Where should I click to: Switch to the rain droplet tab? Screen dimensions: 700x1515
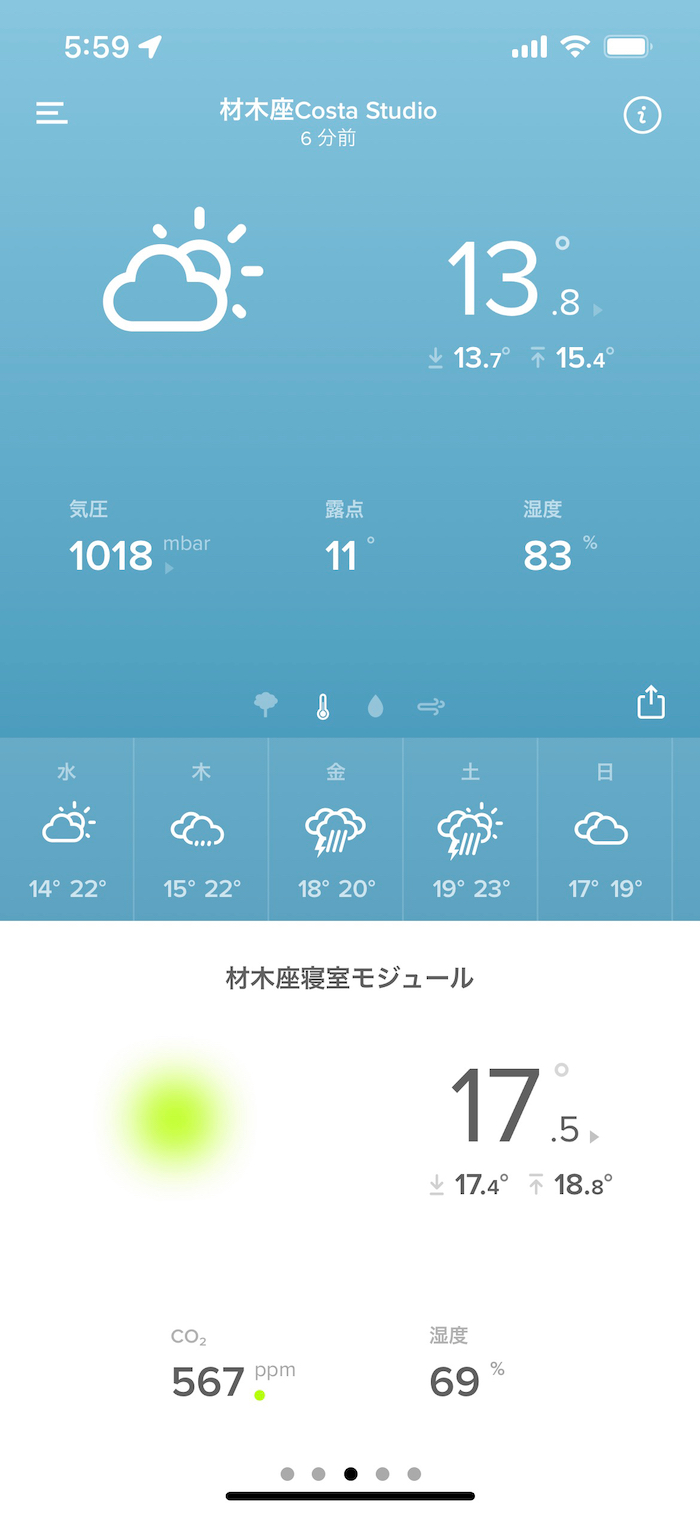(376, 707)
